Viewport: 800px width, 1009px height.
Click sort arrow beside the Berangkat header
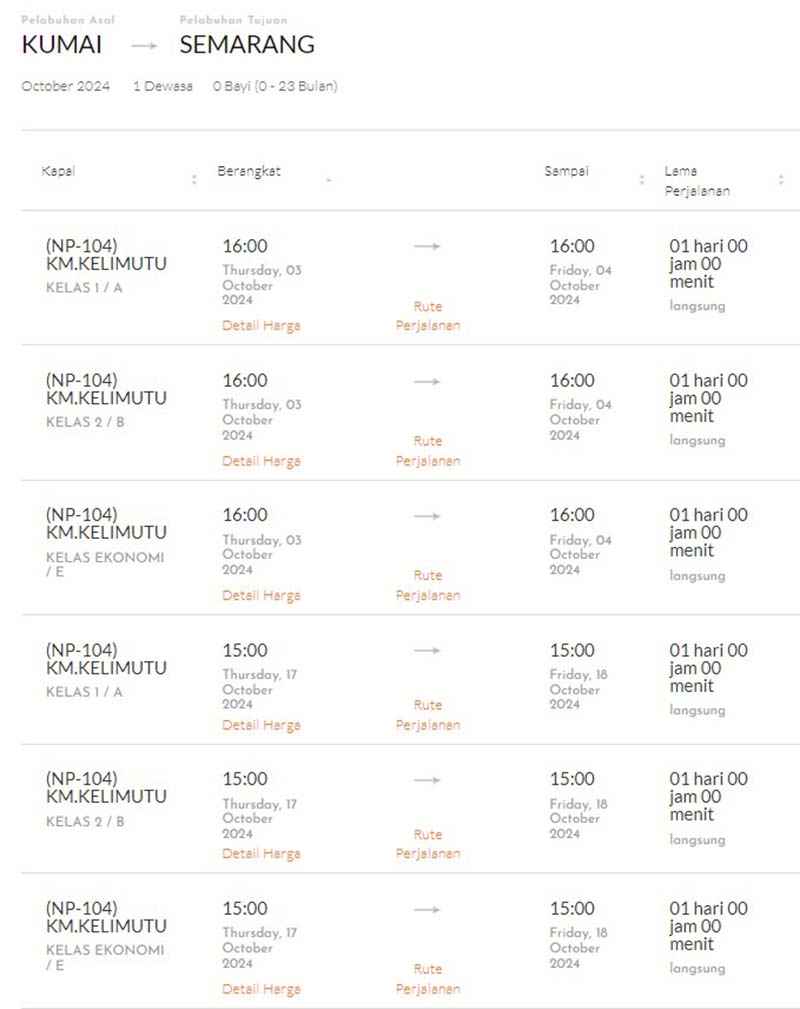(328, 178)
